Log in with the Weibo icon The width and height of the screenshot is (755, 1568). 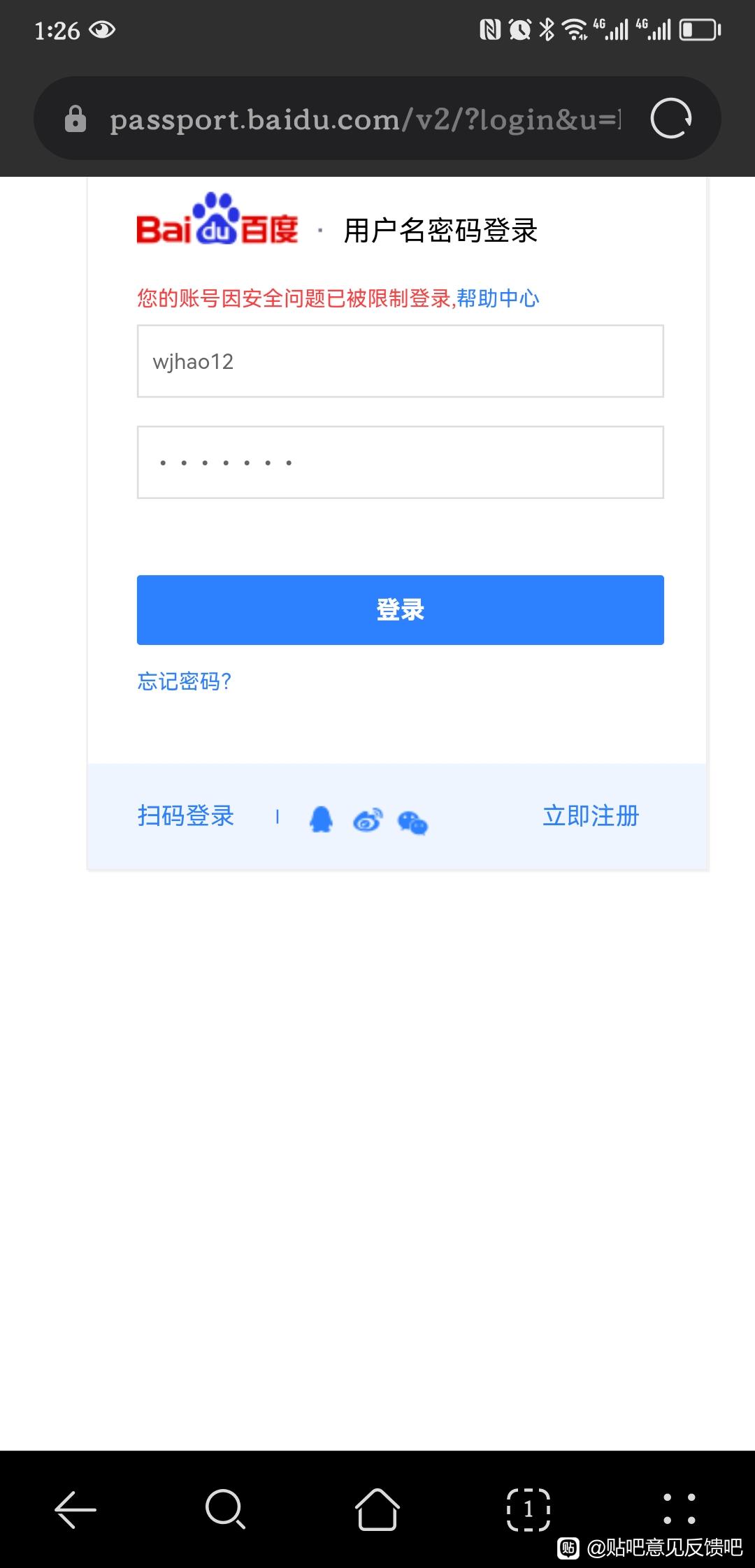click(x=368, y=820)
